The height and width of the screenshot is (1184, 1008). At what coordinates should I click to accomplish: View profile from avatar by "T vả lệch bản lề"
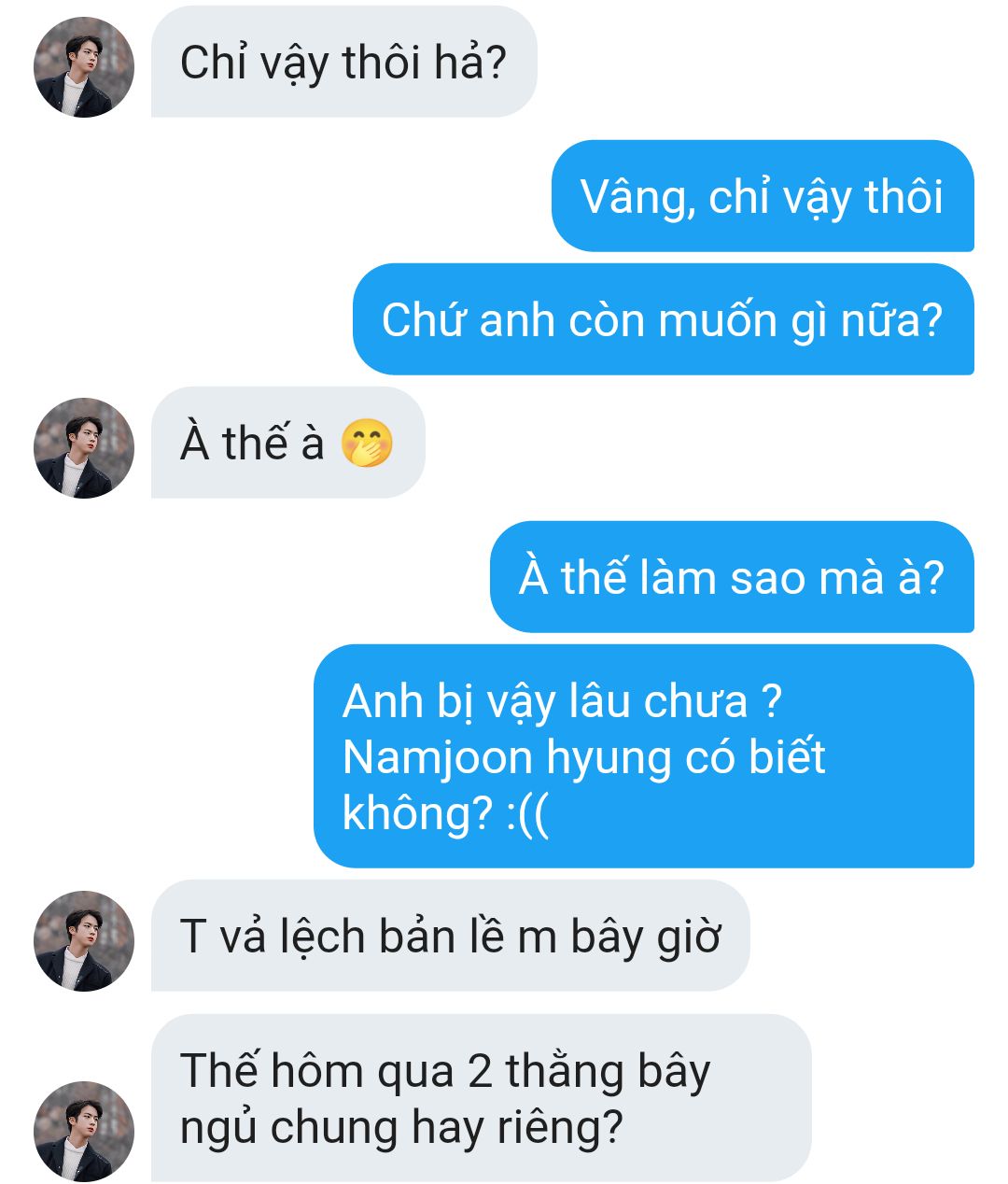[x=84, y=941]
